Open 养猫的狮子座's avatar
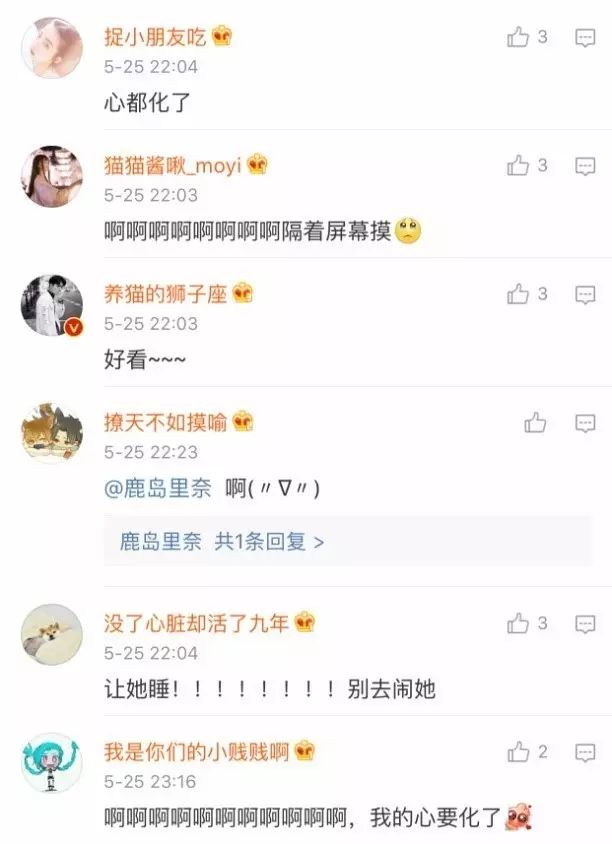 51,304
